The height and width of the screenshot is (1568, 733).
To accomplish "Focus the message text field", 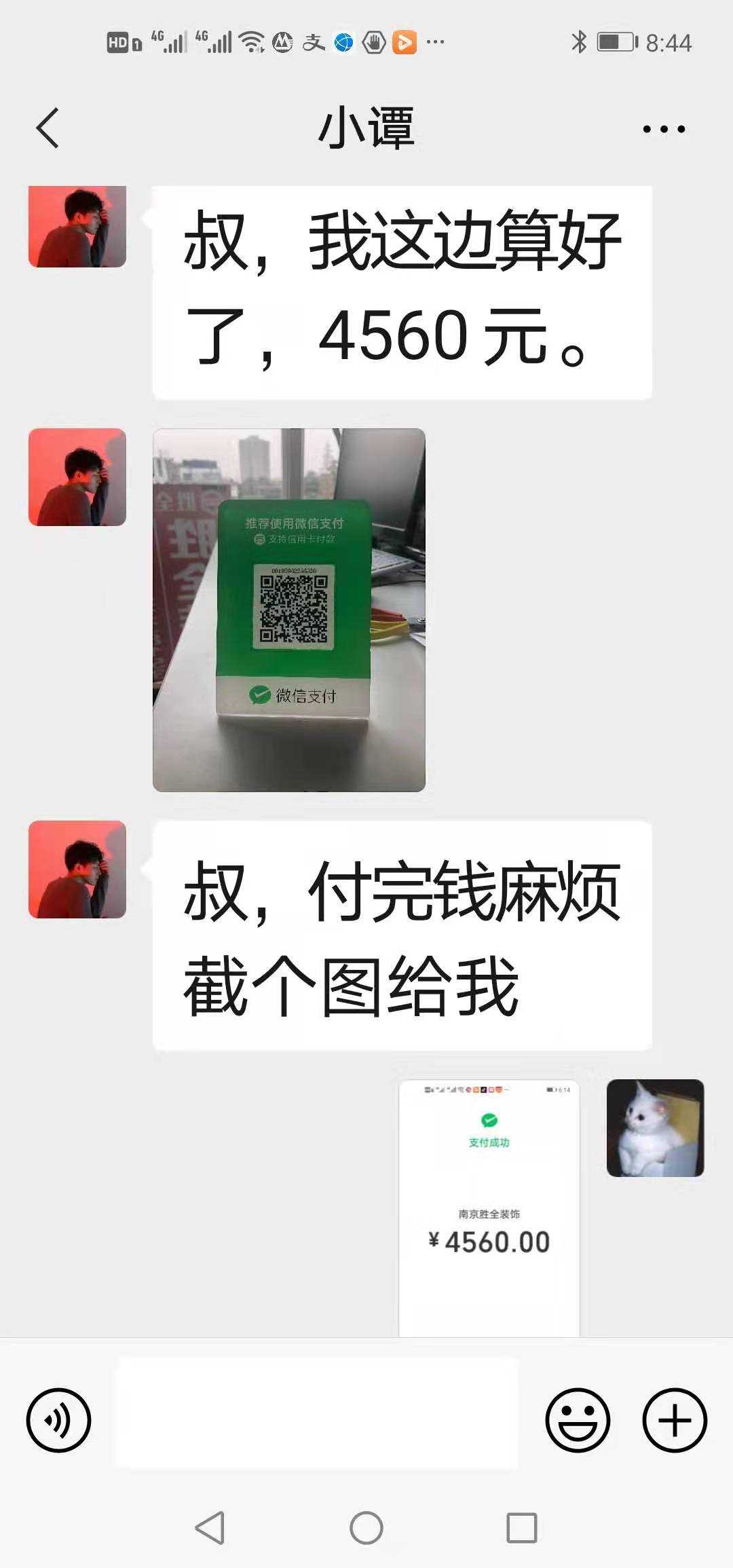I will tap(316, 1413).
